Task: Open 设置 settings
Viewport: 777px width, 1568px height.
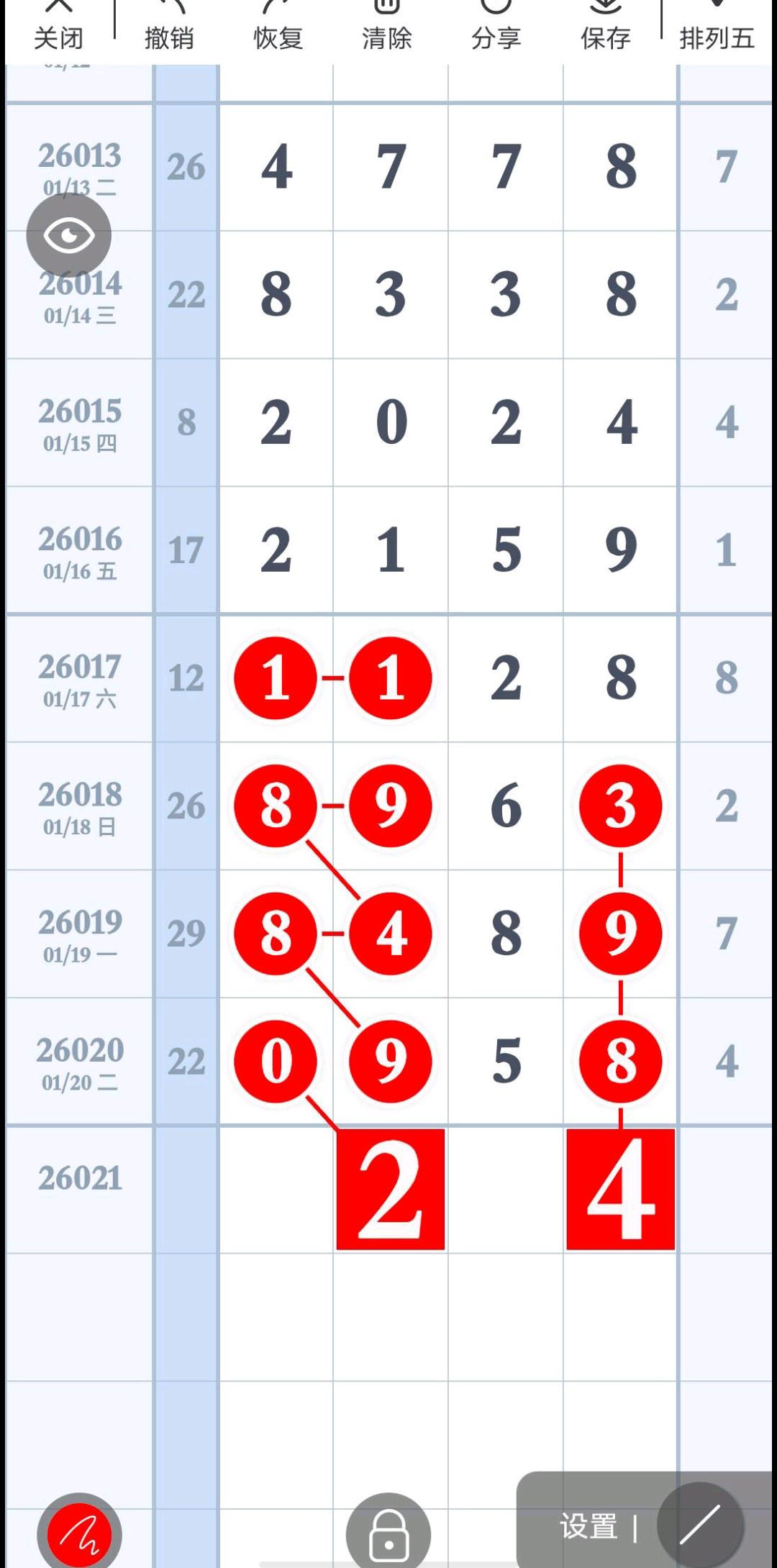Action: tap(589, 1526)
